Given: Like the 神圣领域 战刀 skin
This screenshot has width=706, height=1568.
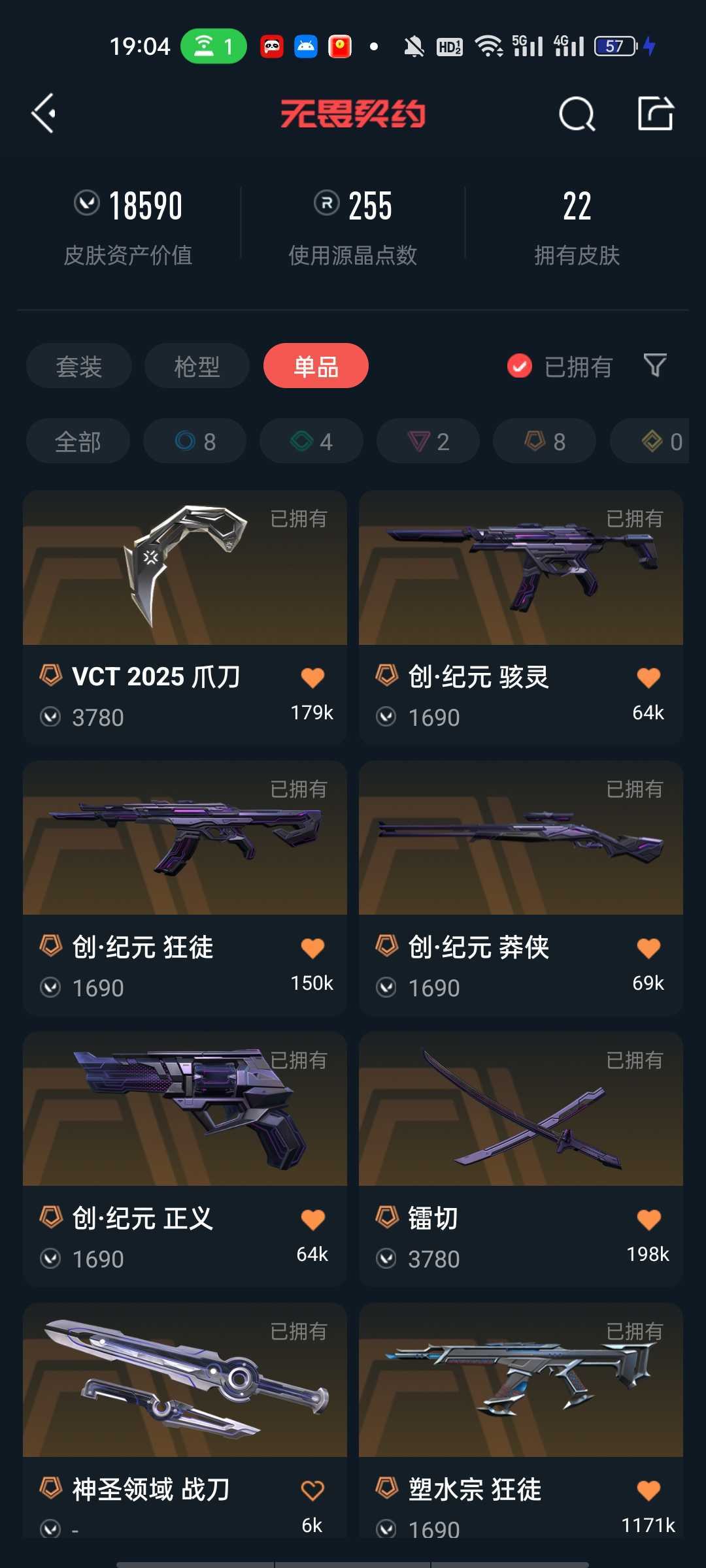Looking at the screenshot, I should pos(312,1490).
